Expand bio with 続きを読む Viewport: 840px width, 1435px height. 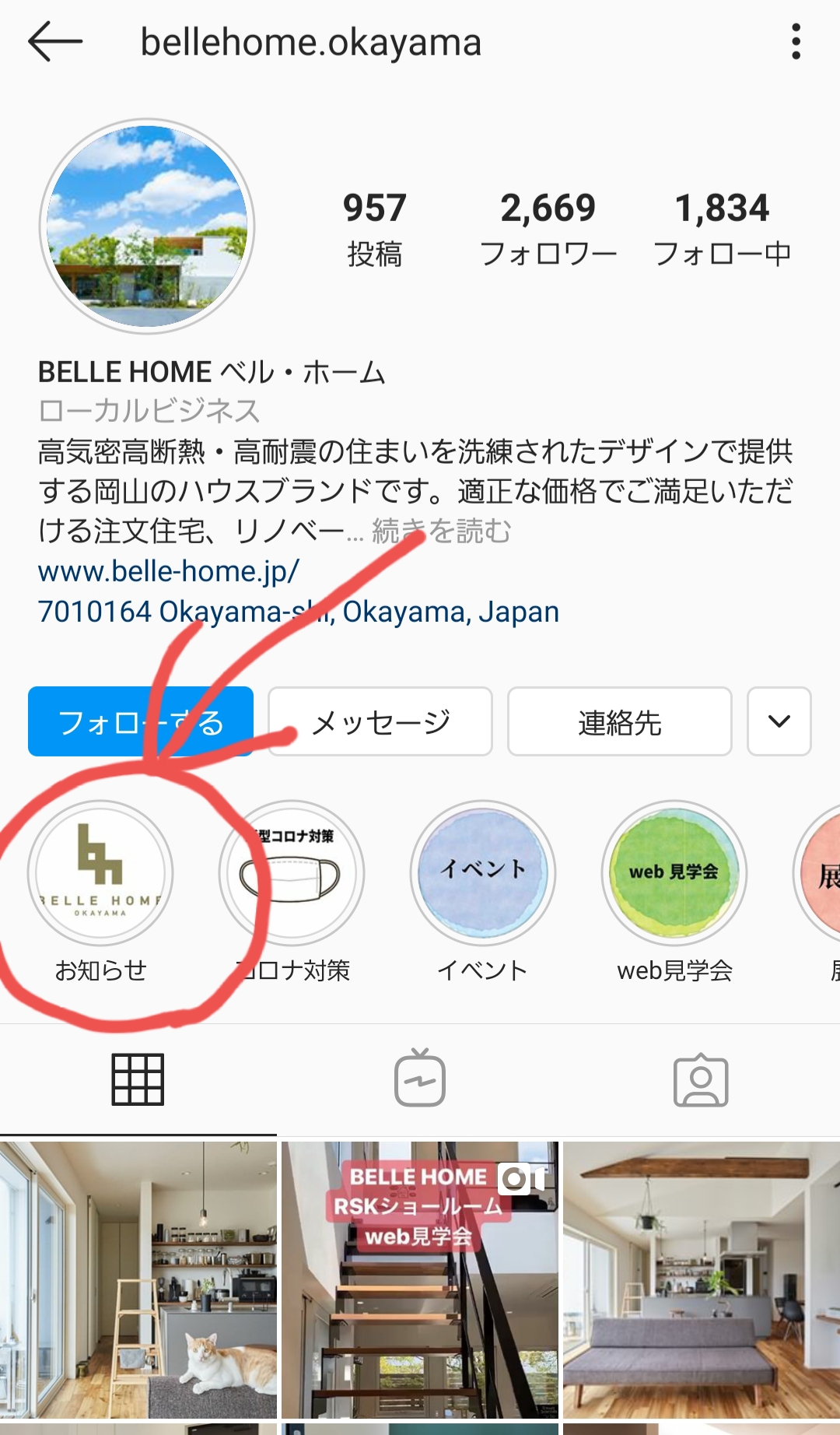click(x=442, y=532)
